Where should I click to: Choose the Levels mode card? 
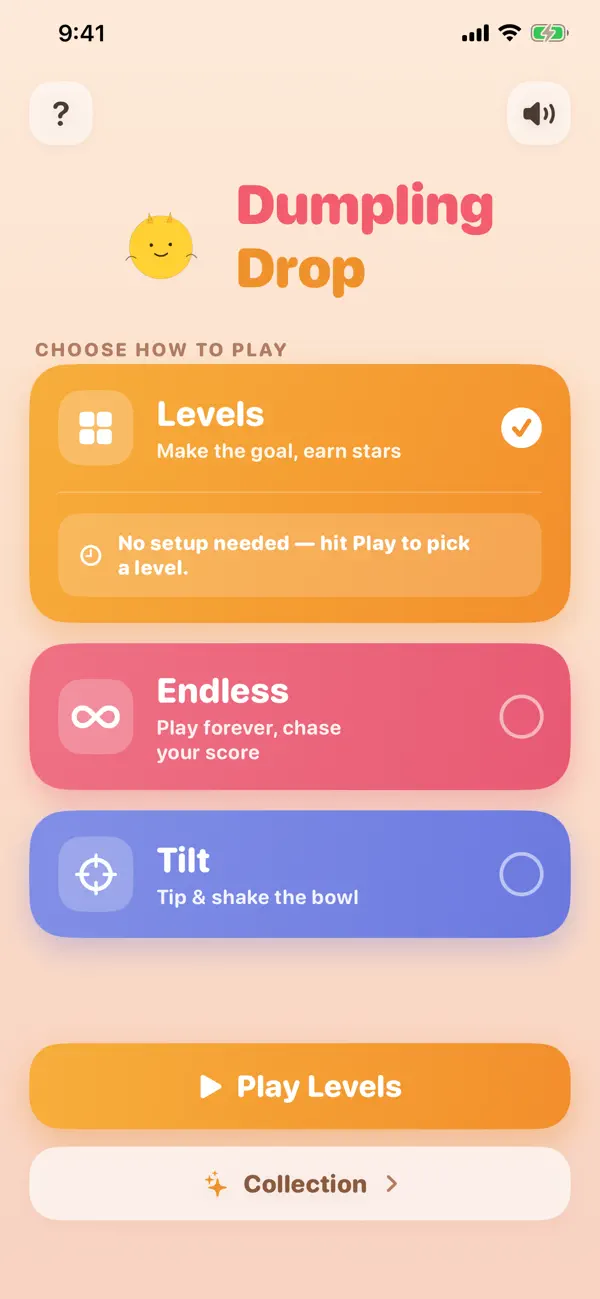(300, 493)
